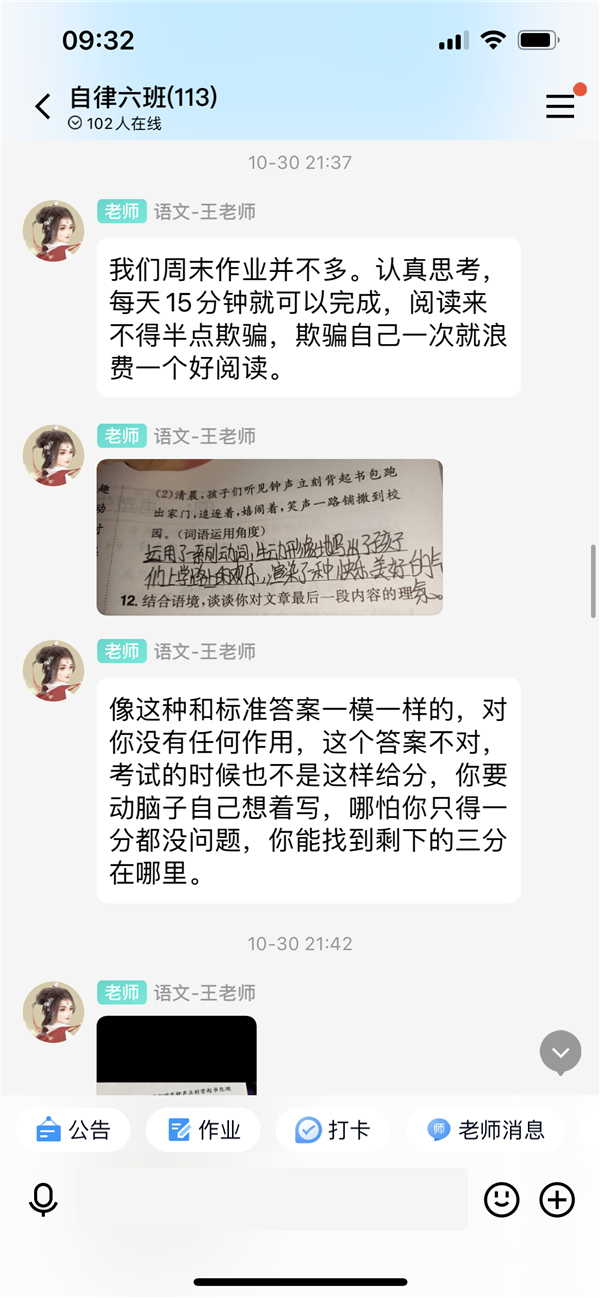Focus the message text field

point(272,1199)
